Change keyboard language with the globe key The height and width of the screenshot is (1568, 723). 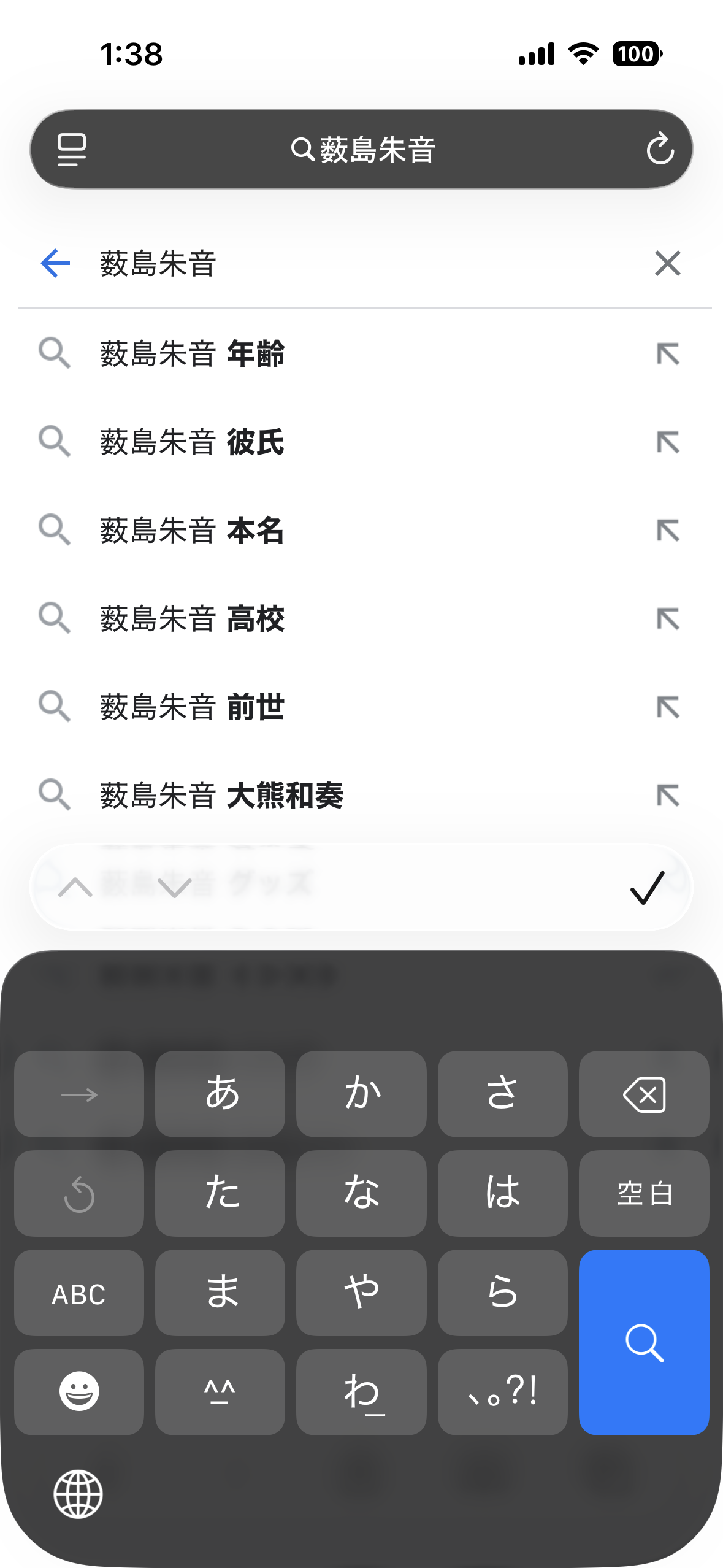(78, 1494)
